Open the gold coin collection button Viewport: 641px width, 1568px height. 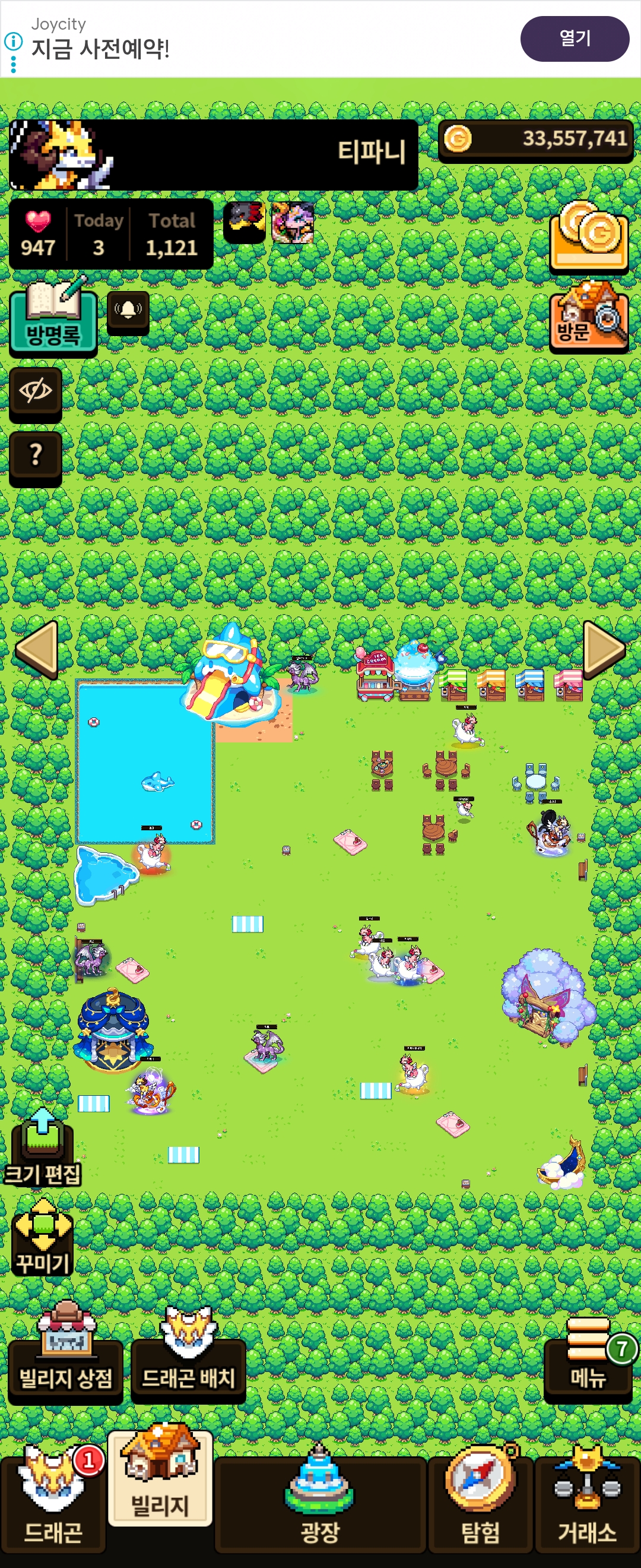click(589, 239)
